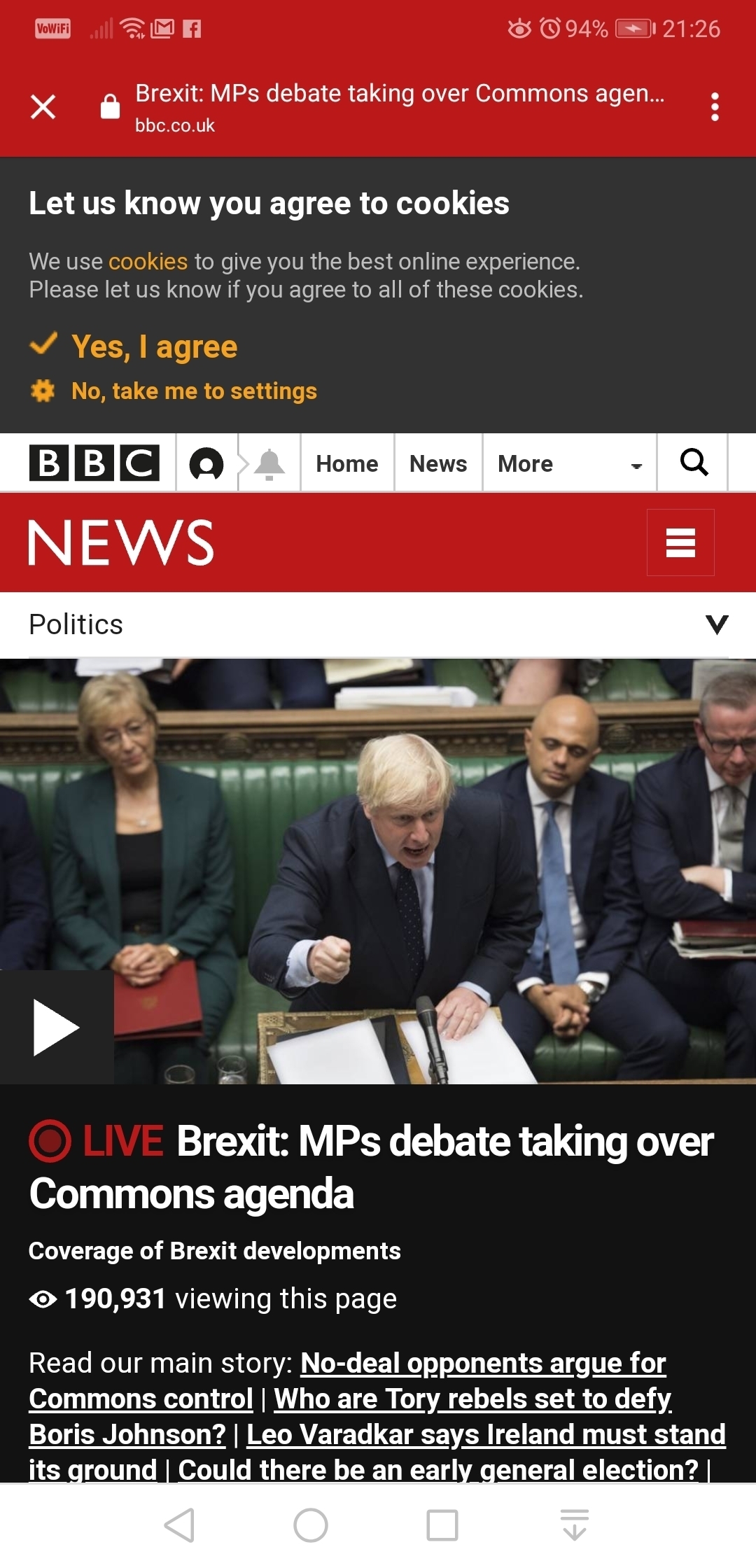Go to Home in BBC nav

pyautogui.click(x=346, y=463)
